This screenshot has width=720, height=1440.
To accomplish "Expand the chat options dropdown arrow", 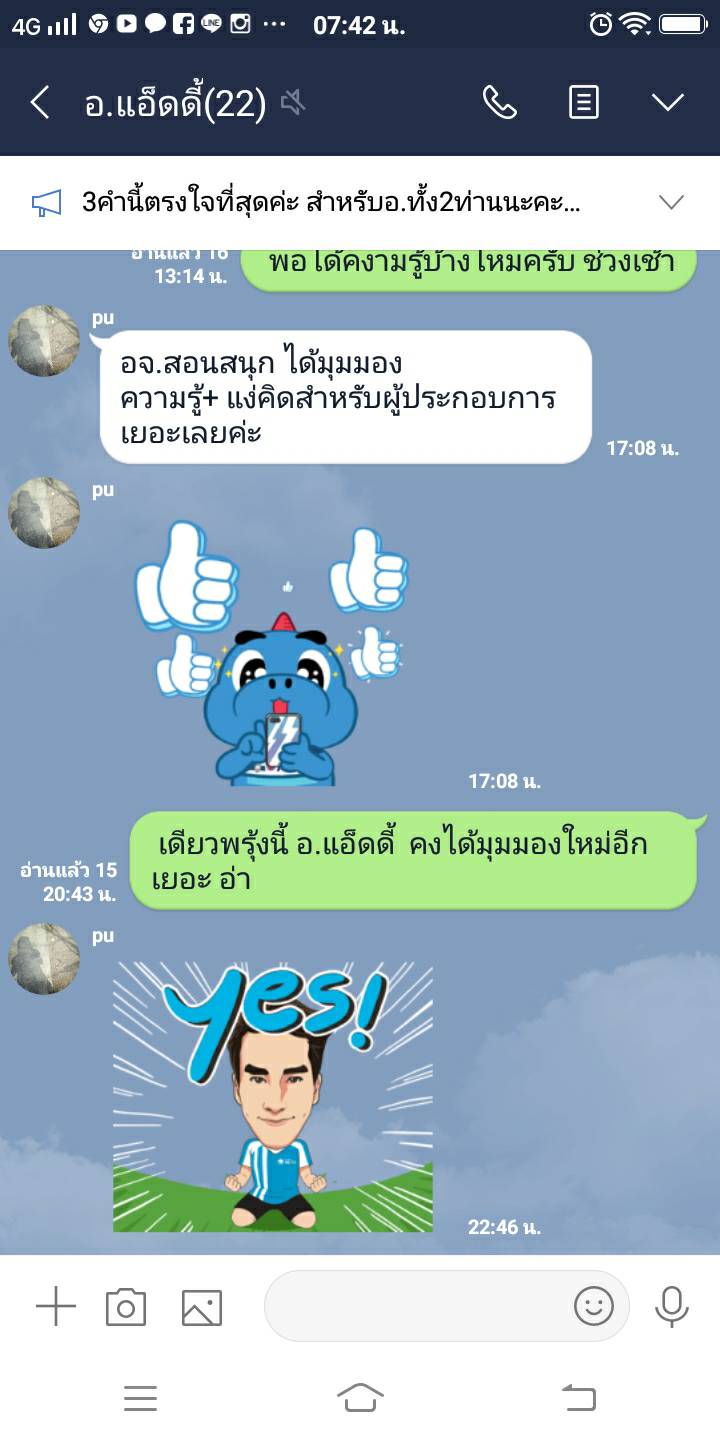I will pyautogui.click(x=667, y=102).
